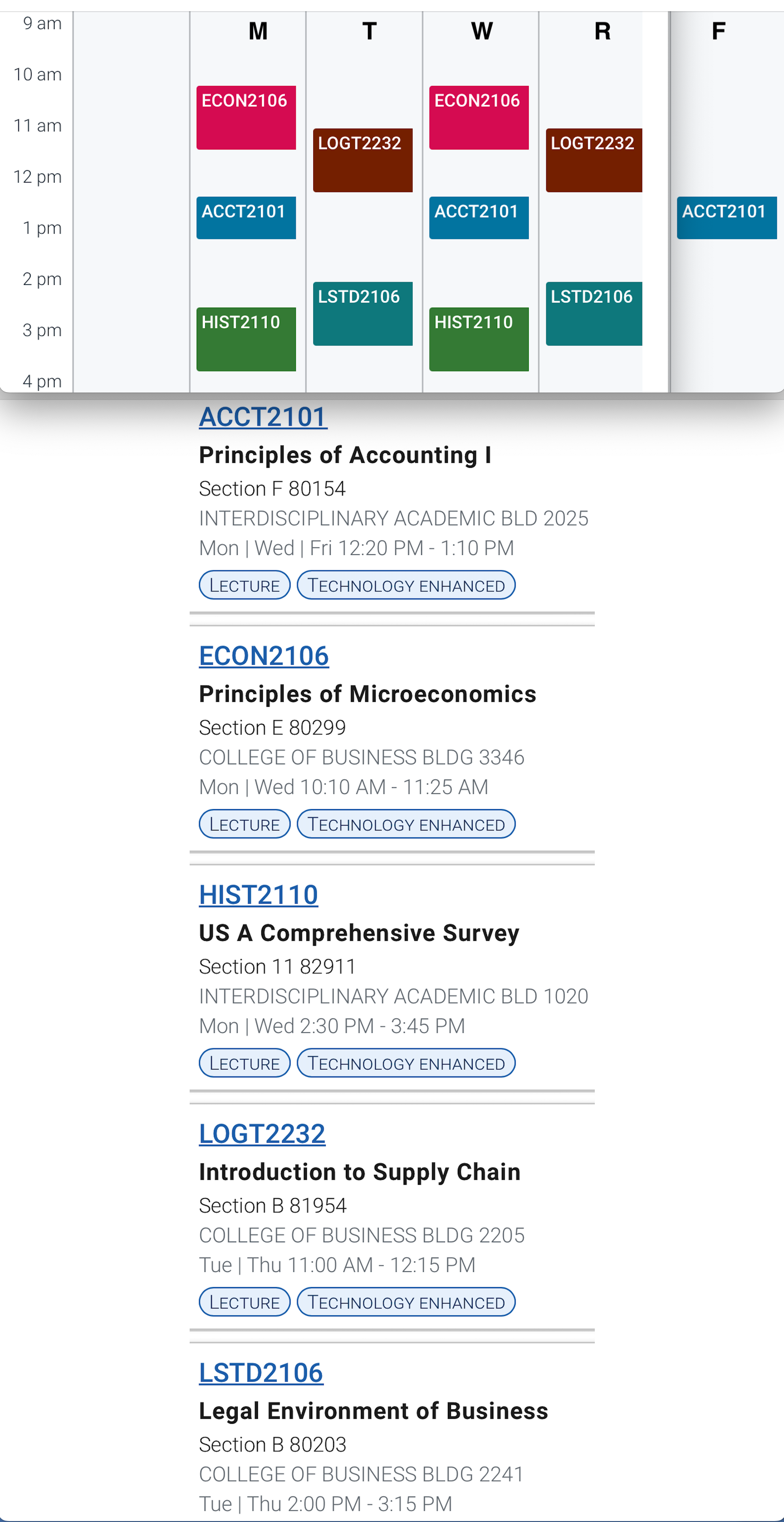Viewport: 784px width, 1522px height.
Task: Select the Thursday LSTD2106 calendar block
Action: click(594, 314)
